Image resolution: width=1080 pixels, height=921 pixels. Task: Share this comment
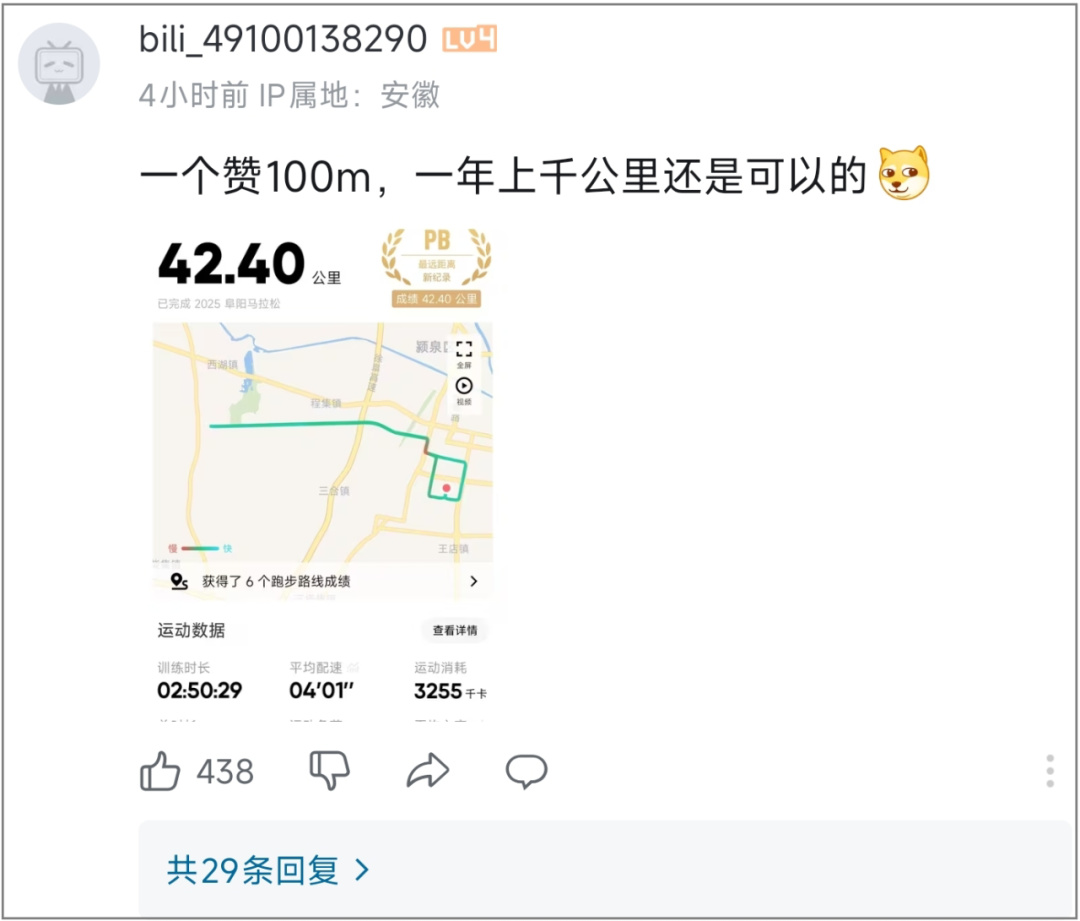click(x=428, y=771)
